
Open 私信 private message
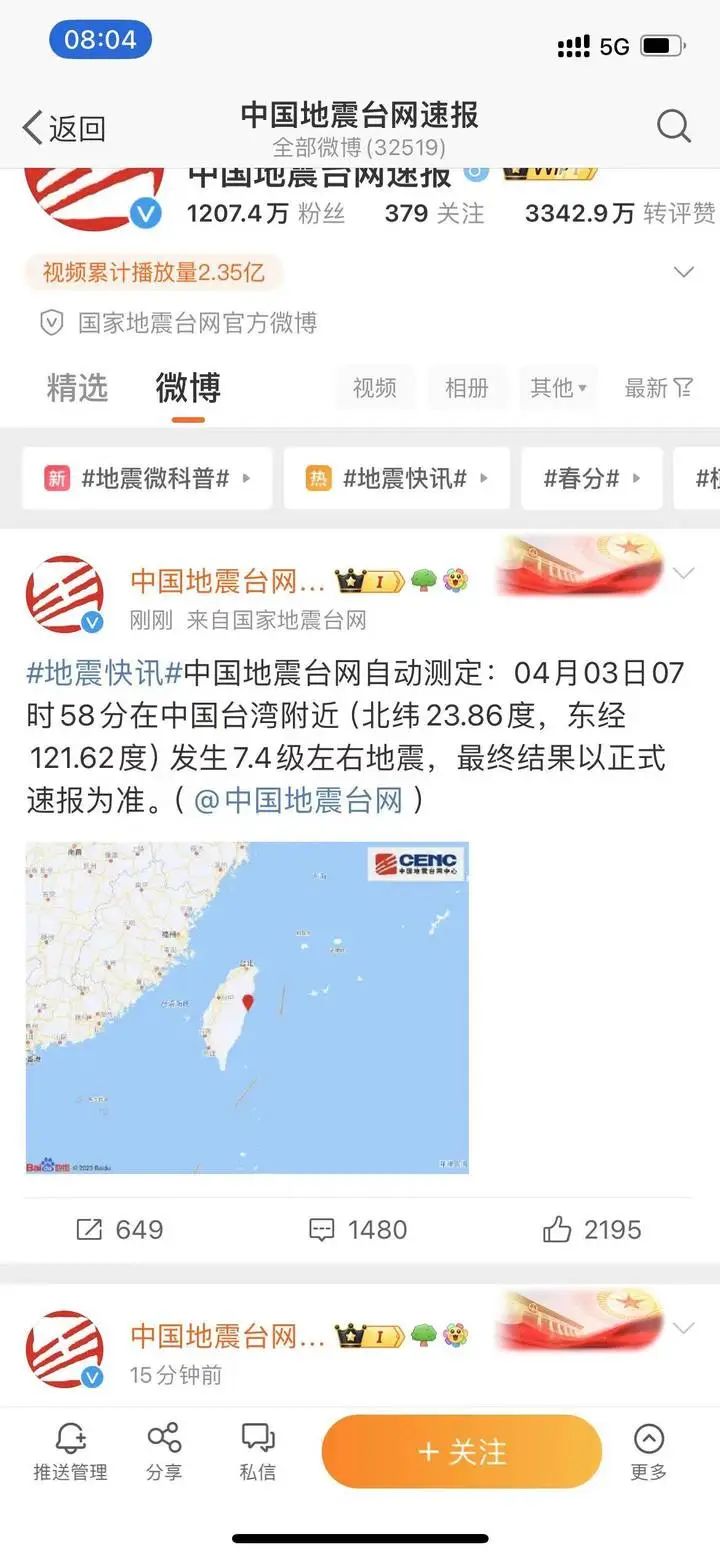[258, 1452]
